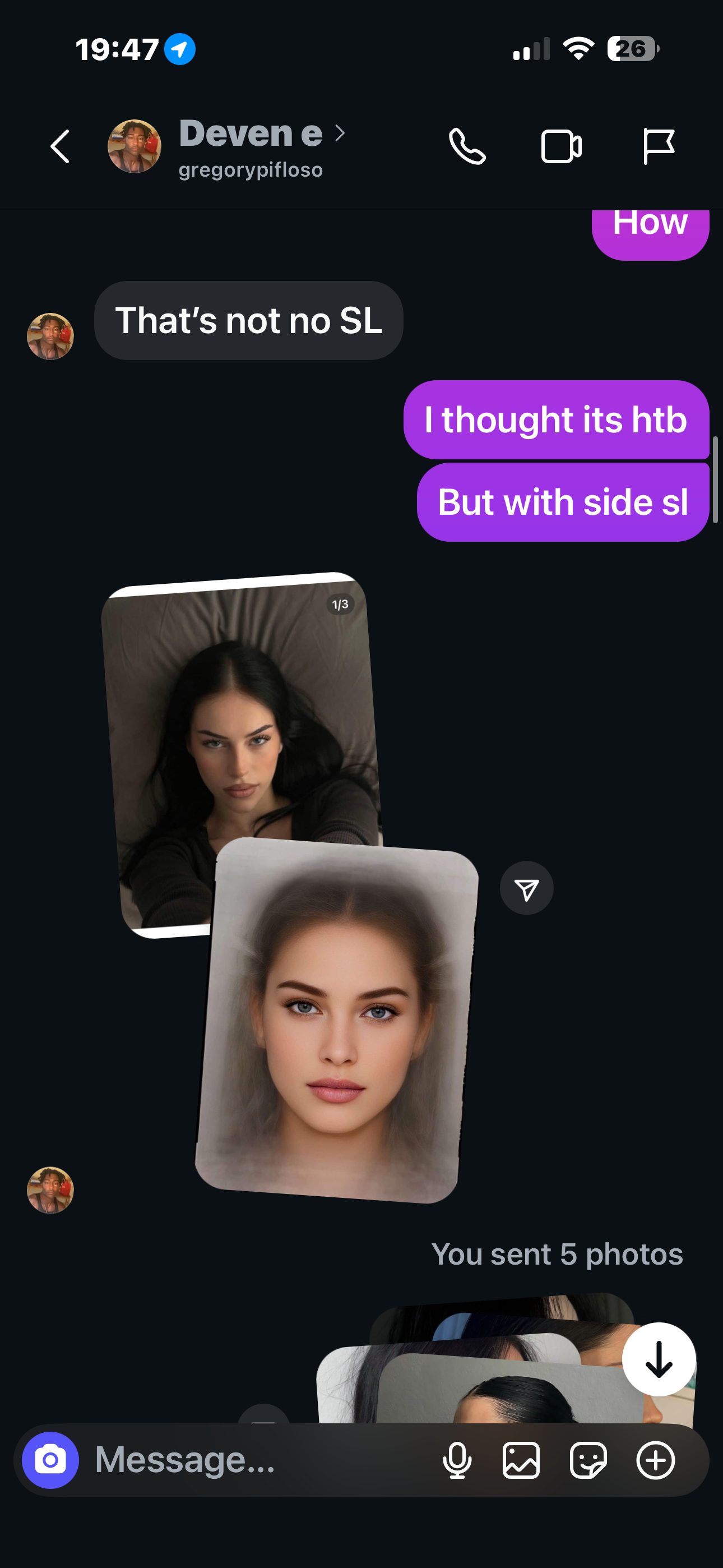View sender's profile picture beside "That's not no SL"
Screen dimensions: 723x1568
coord(50,336)
